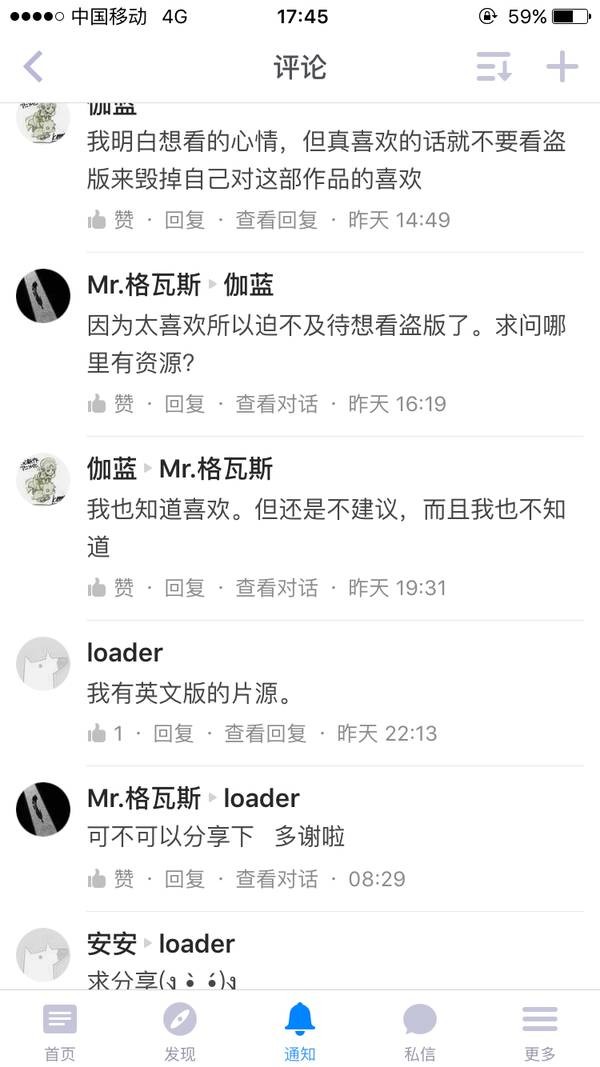Open Mr.格瓦斯's avatar on the 求问哪里有资源 comment

43,295
